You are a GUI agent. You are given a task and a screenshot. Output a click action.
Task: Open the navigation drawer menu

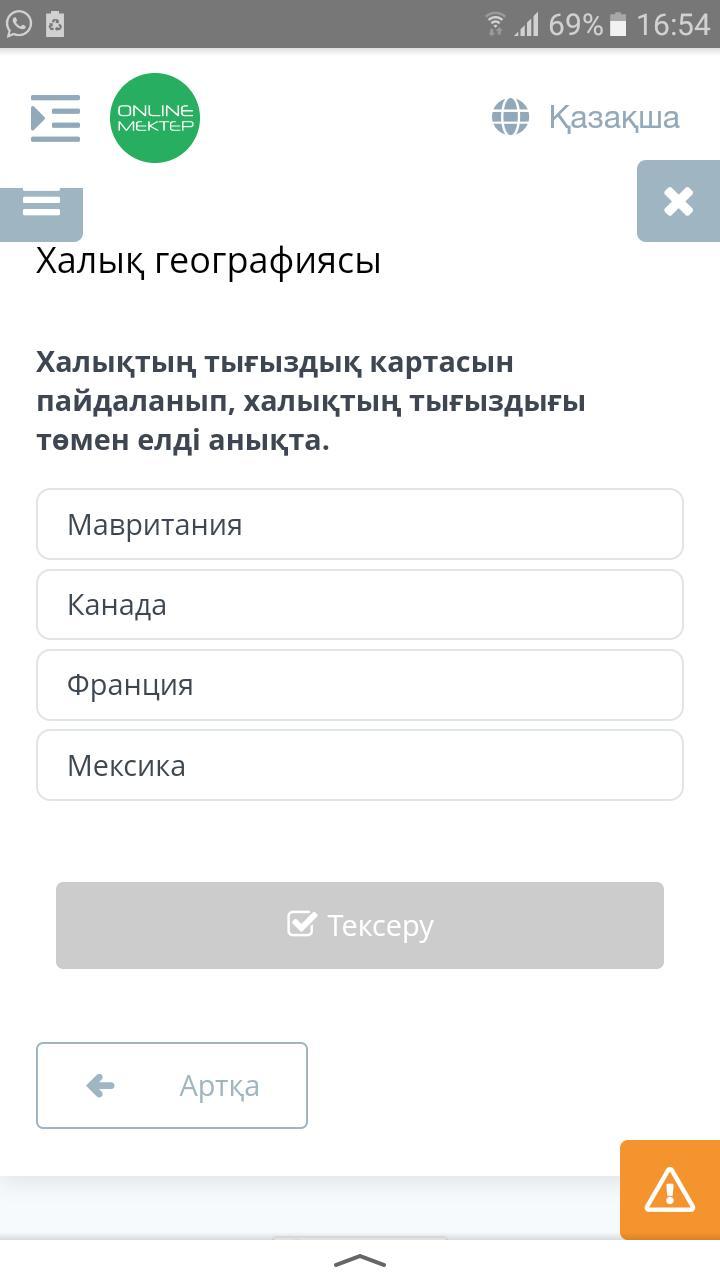55,118
